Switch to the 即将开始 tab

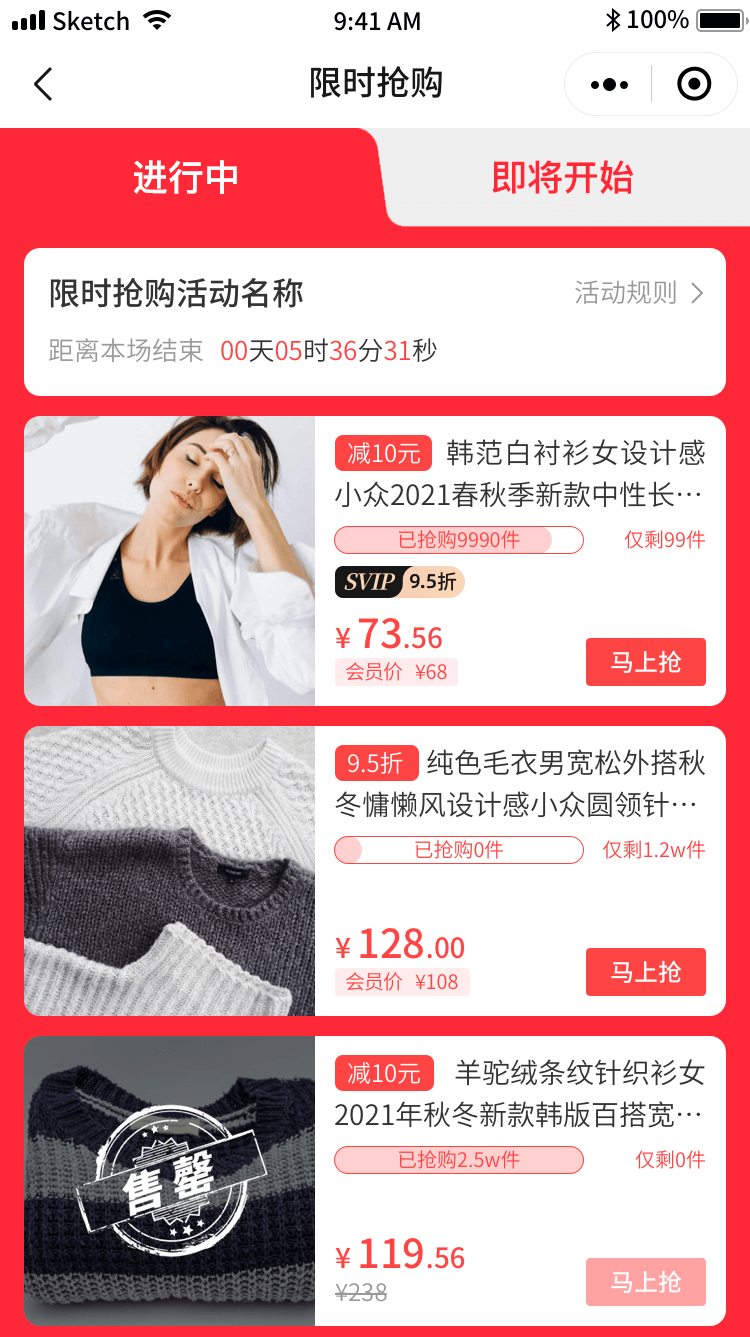562,178
